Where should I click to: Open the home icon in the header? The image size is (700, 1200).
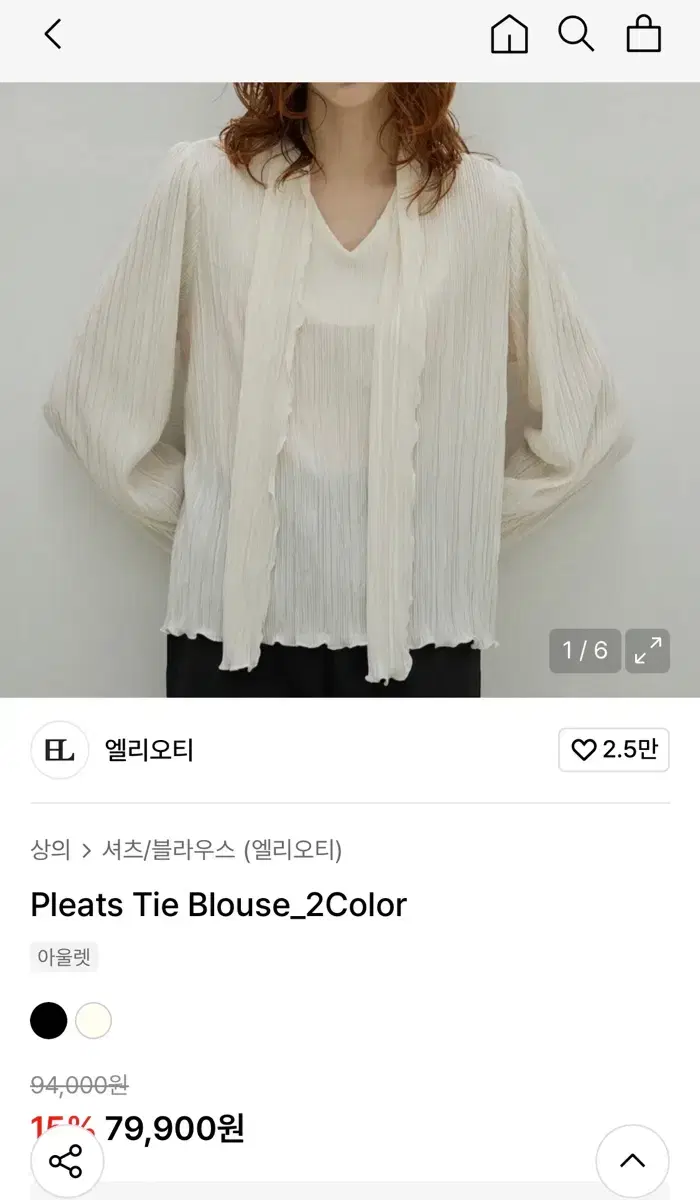tap(509, 34)
